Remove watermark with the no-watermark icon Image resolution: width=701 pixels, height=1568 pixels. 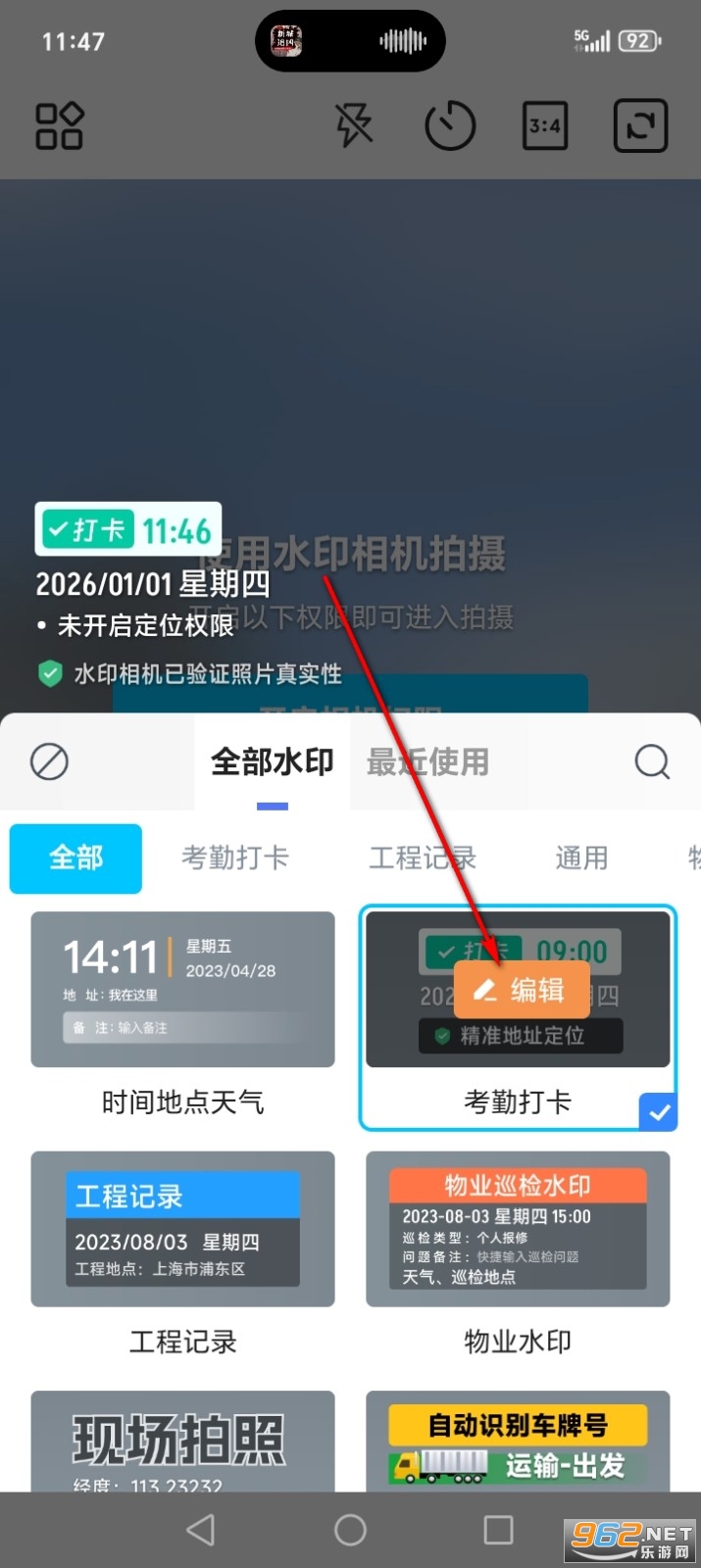tap(49, 761)
